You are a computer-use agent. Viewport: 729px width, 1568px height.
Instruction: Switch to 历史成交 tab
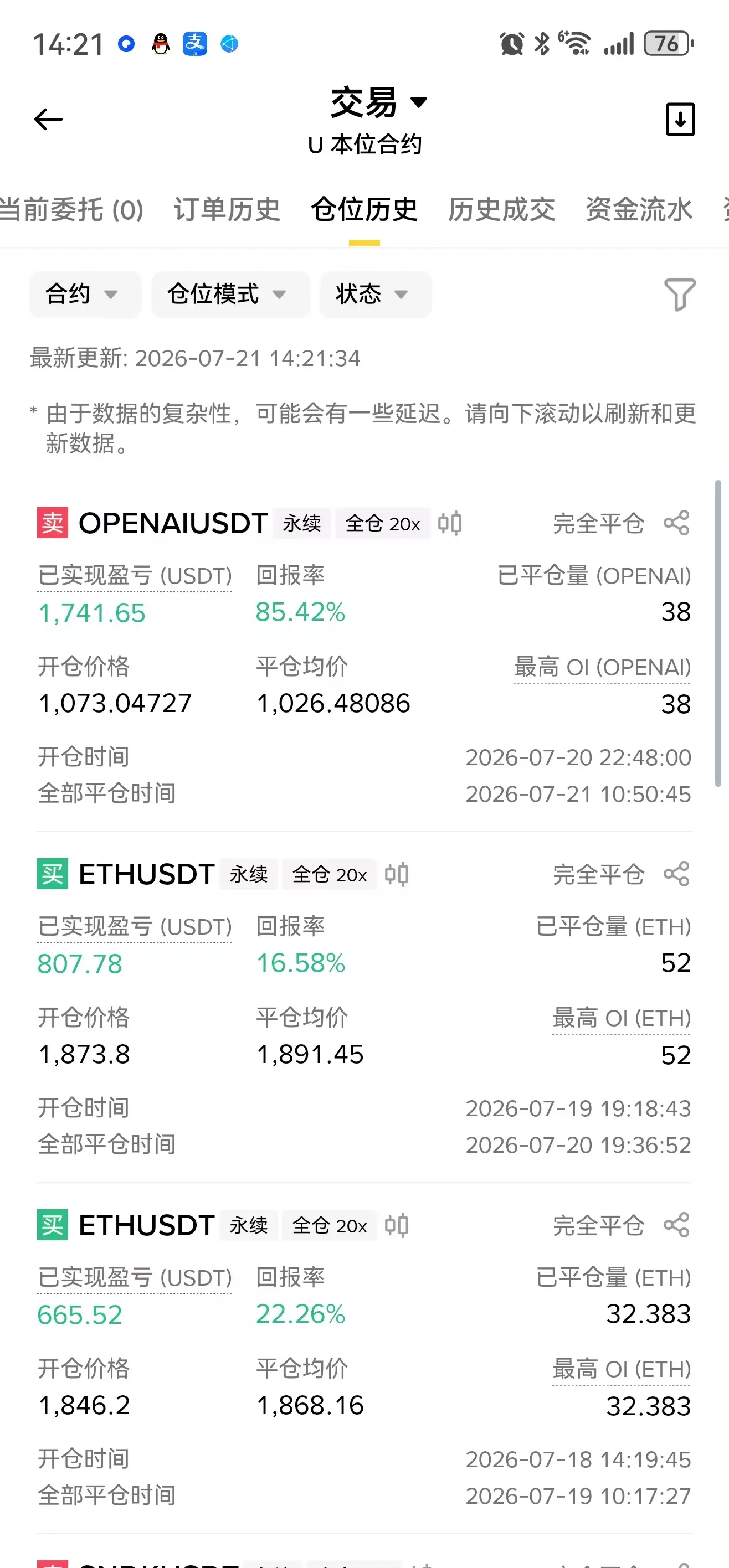(x=501, y=210)
